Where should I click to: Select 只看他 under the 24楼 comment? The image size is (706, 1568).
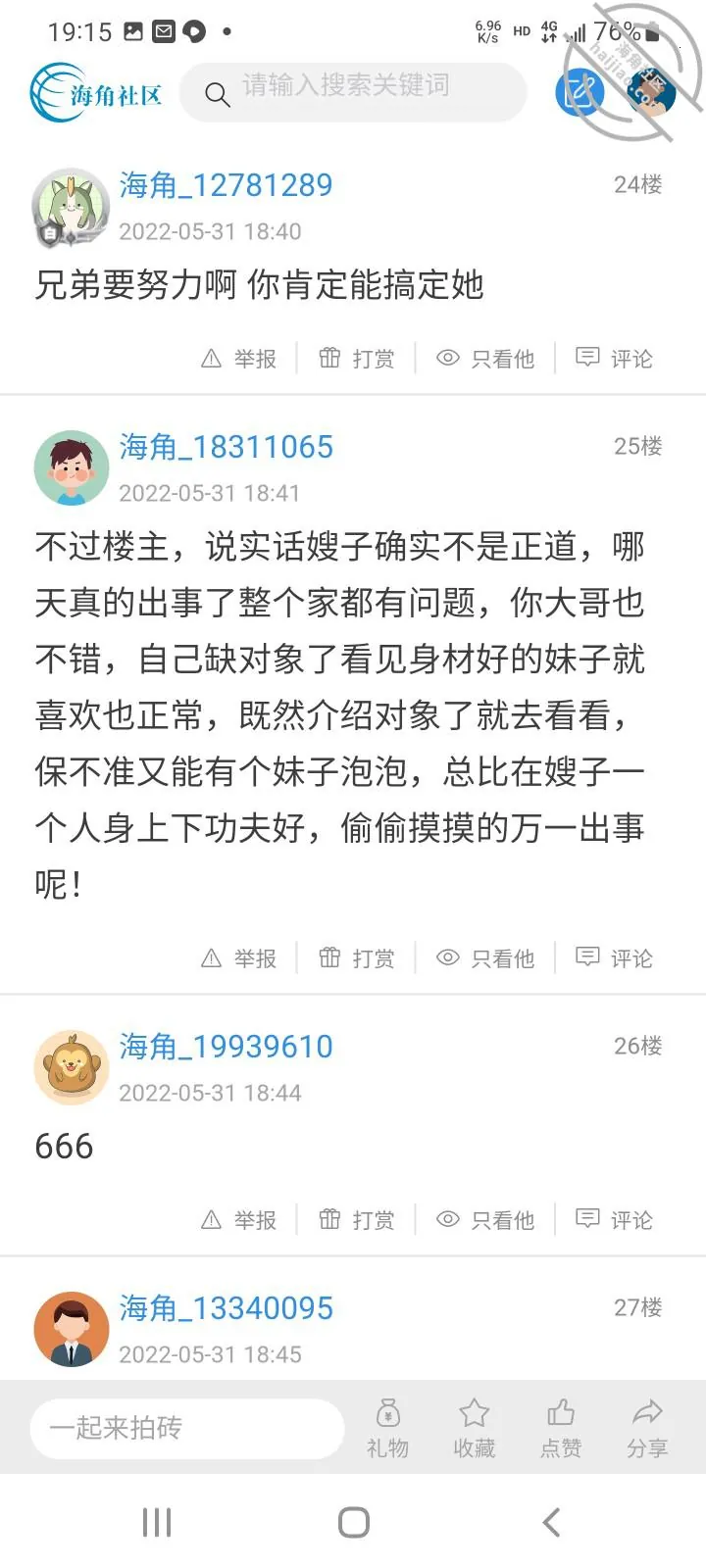pyautogui.click(x=485, y=359)
